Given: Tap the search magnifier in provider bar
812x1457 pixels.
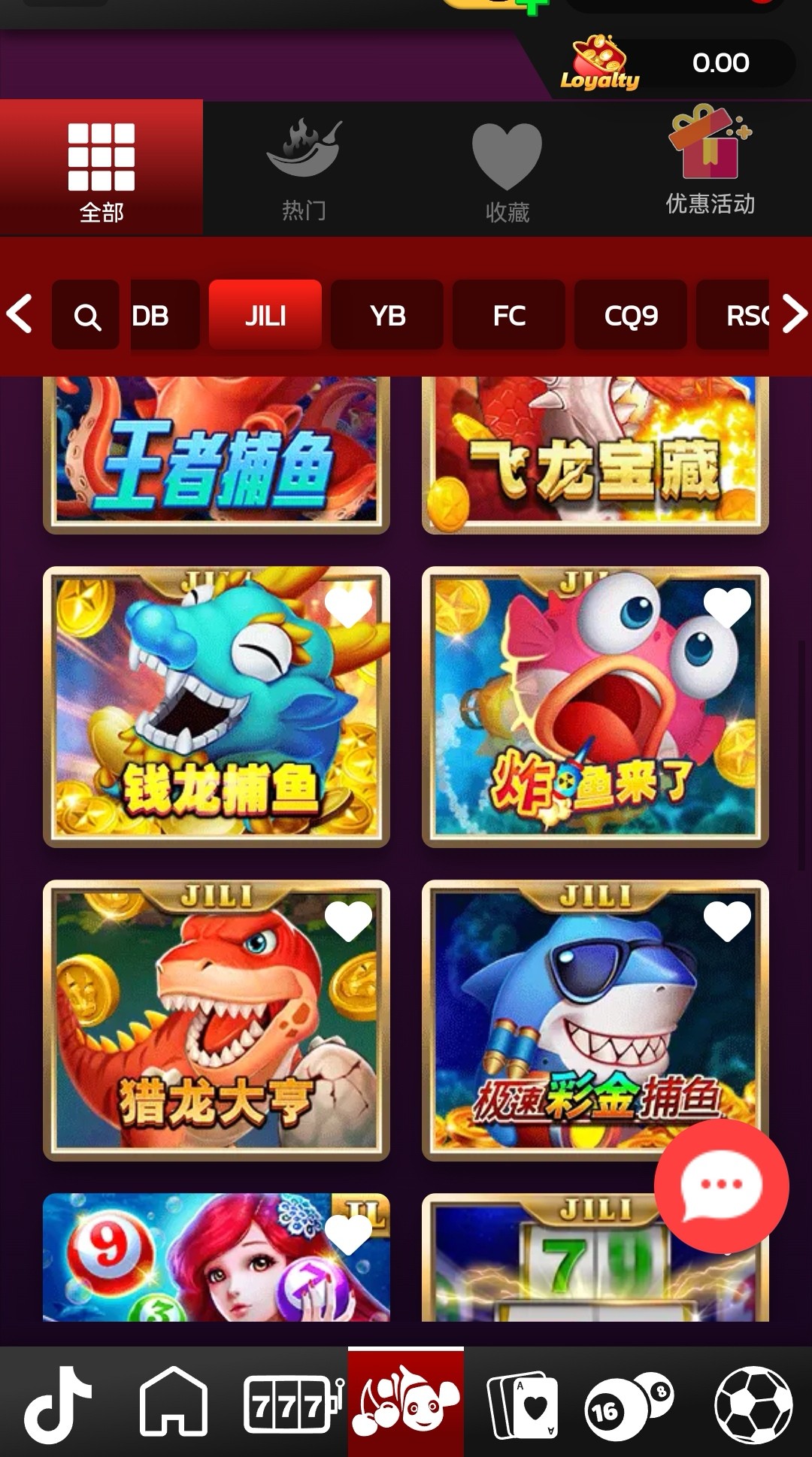Looking at the screenshot, I should [x=86, y=316].
